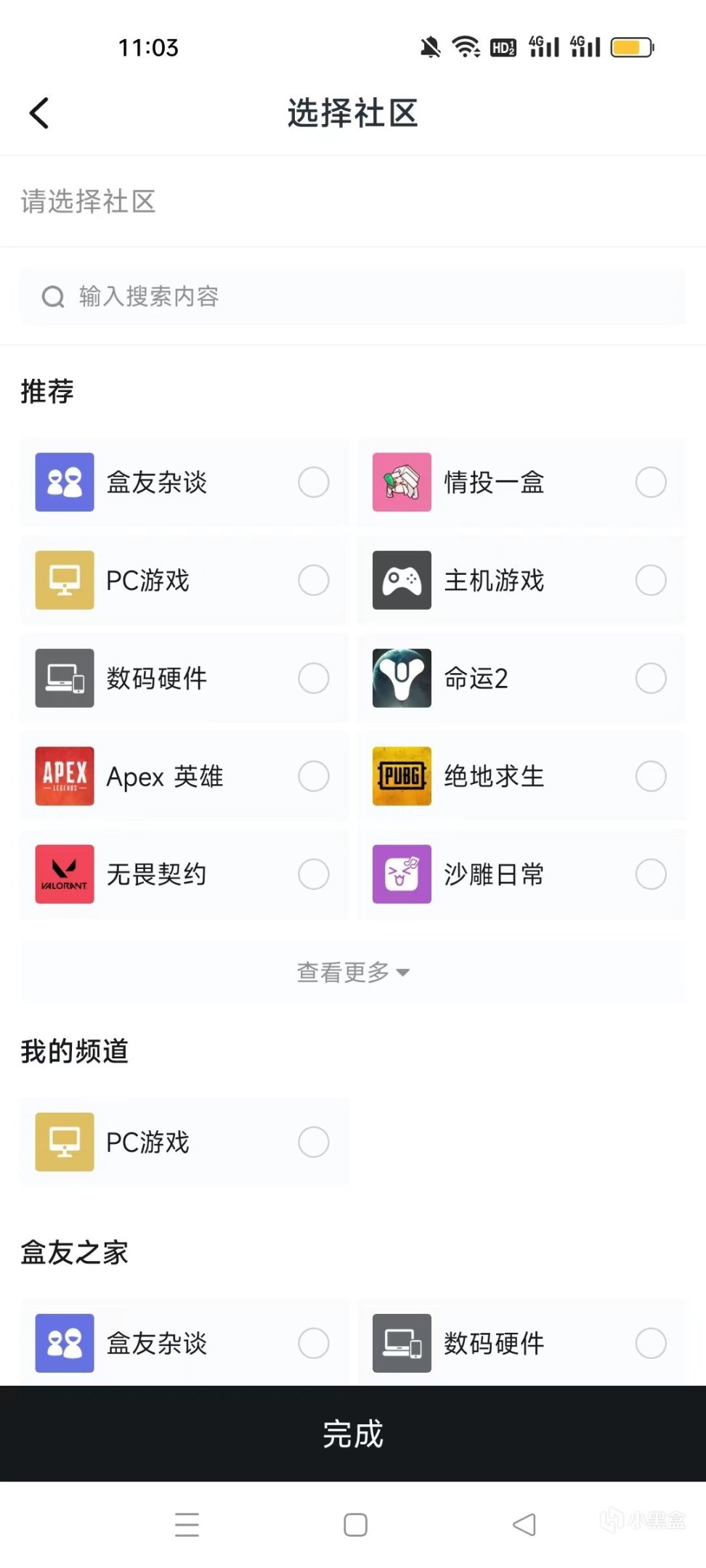706x1568 pixels.
Task: Open the system recent apps menu
Action: (x=187, y=1524)
